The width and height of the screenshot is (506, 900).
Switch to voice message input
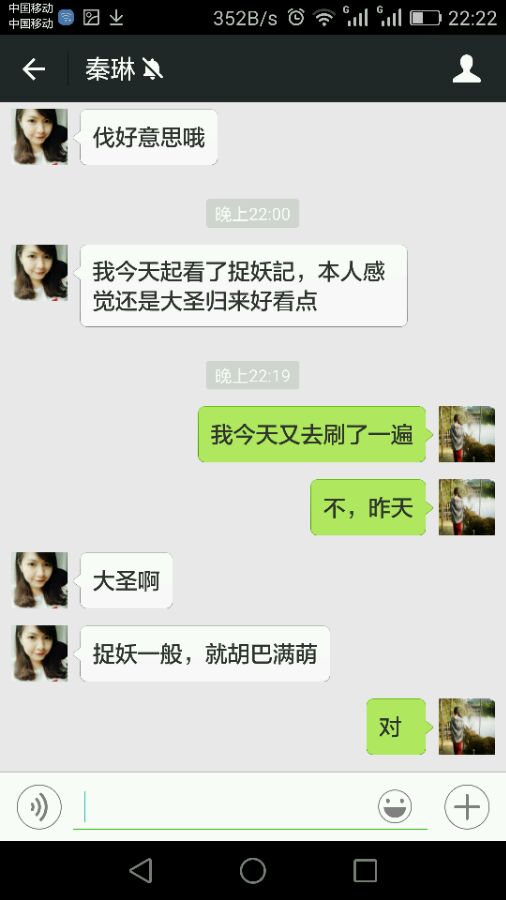(39, 807)
